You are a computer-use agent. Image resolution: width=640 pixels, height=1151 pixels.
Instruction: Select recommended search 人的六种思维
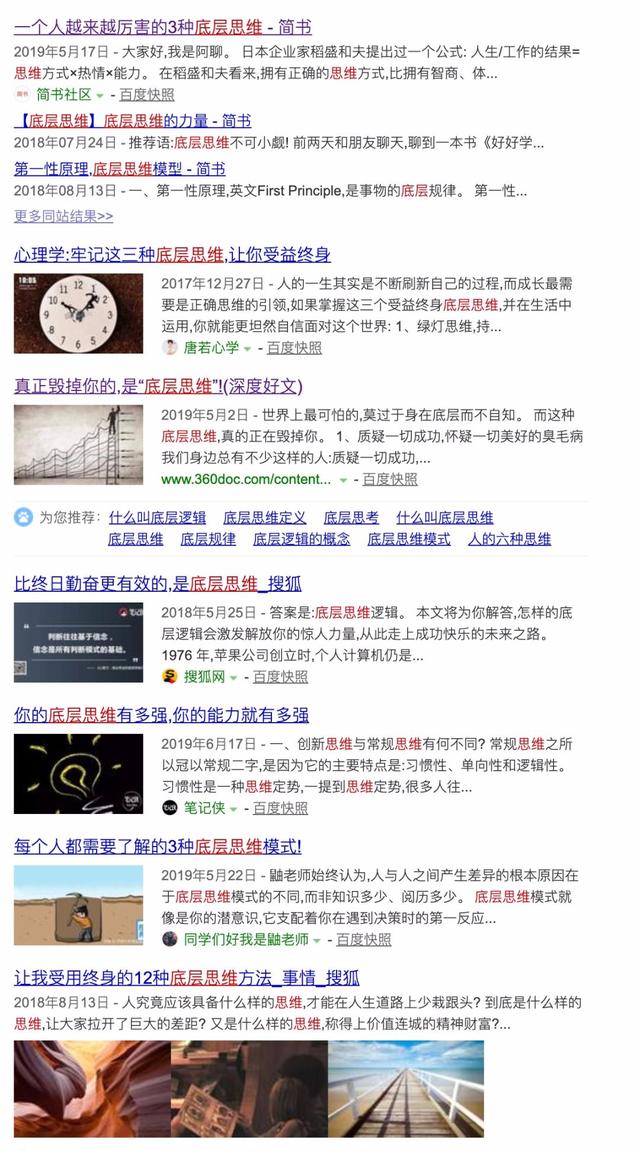509,539
